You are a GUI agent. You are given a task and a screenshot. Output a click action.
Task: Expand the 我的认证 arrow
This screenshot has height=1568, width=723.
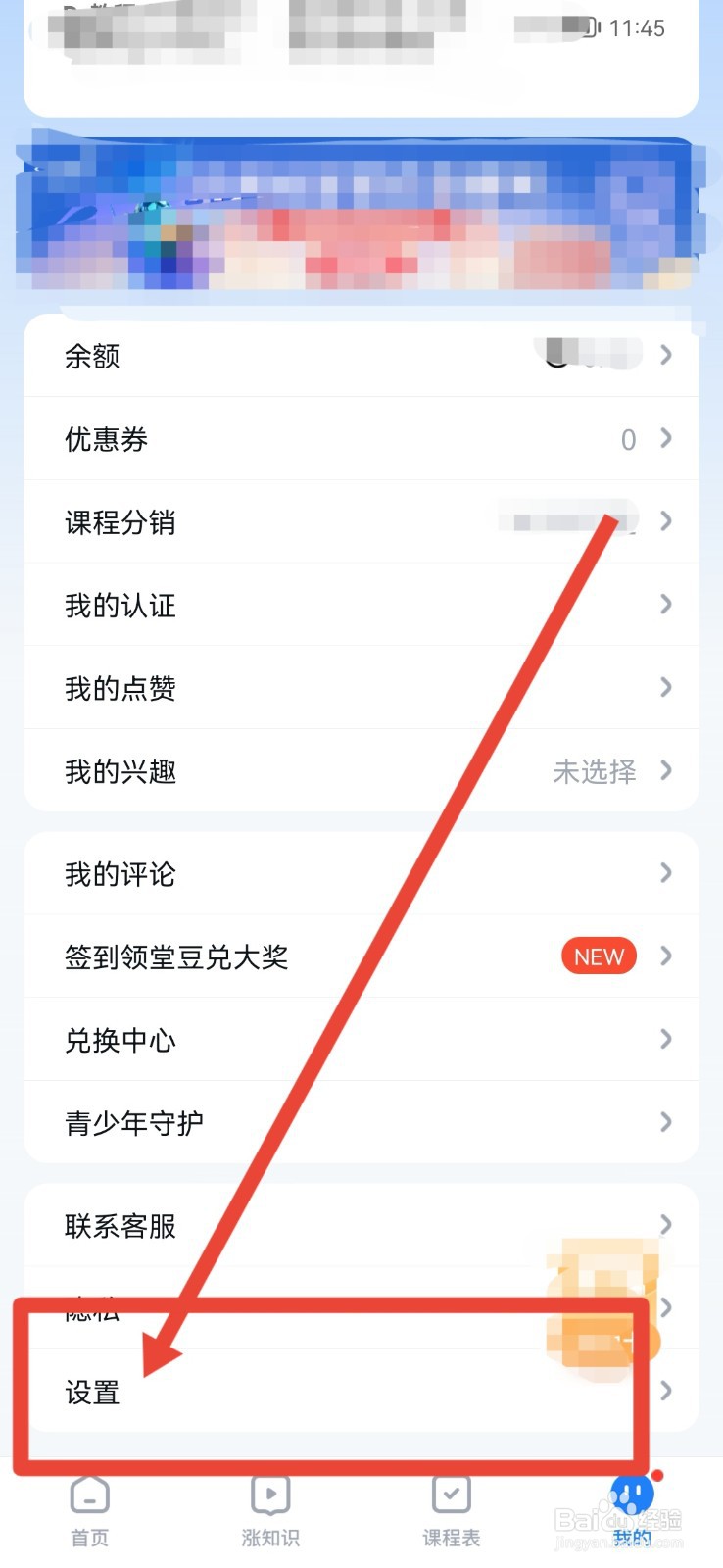pyautogui.click(x=665, y=604)
